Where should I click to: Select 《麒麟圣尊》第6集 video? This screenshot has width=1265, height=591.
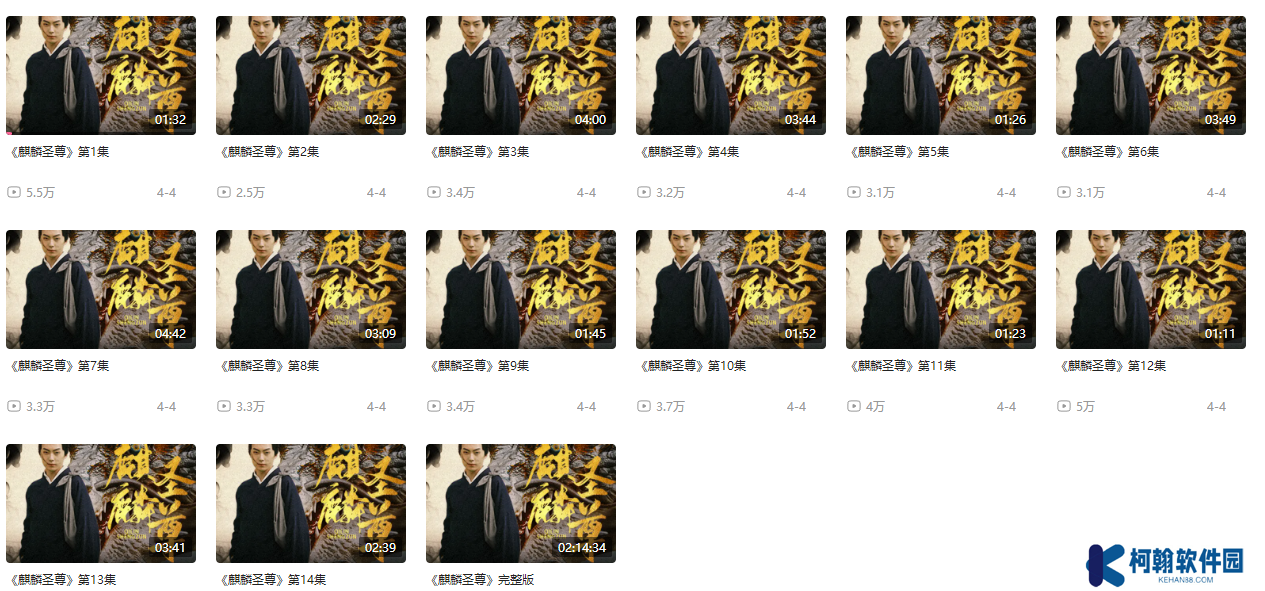pyautogui.click(x=1151, y=75)
